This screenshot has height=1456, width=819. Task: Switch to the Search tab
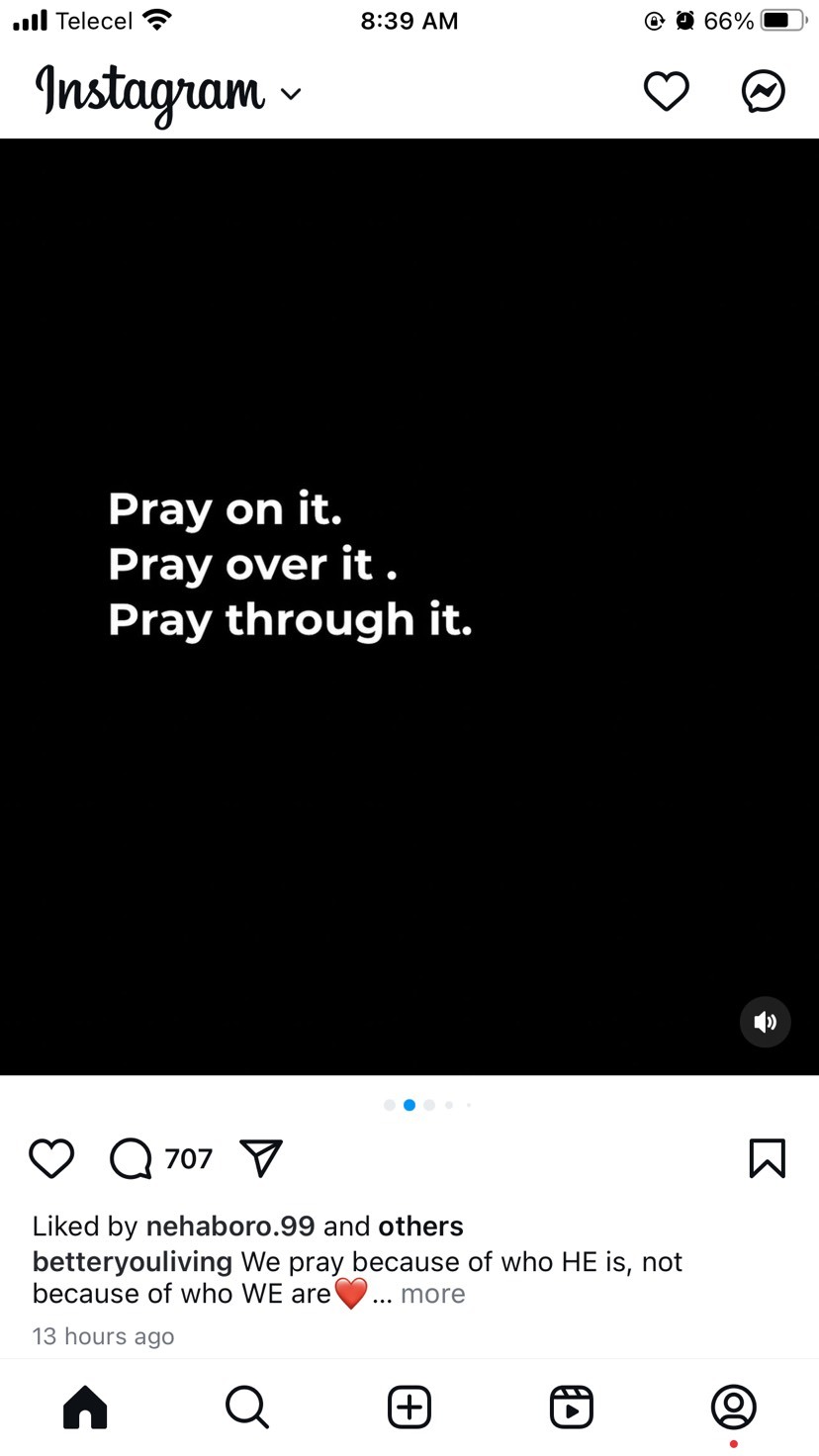click(246, 1407)
